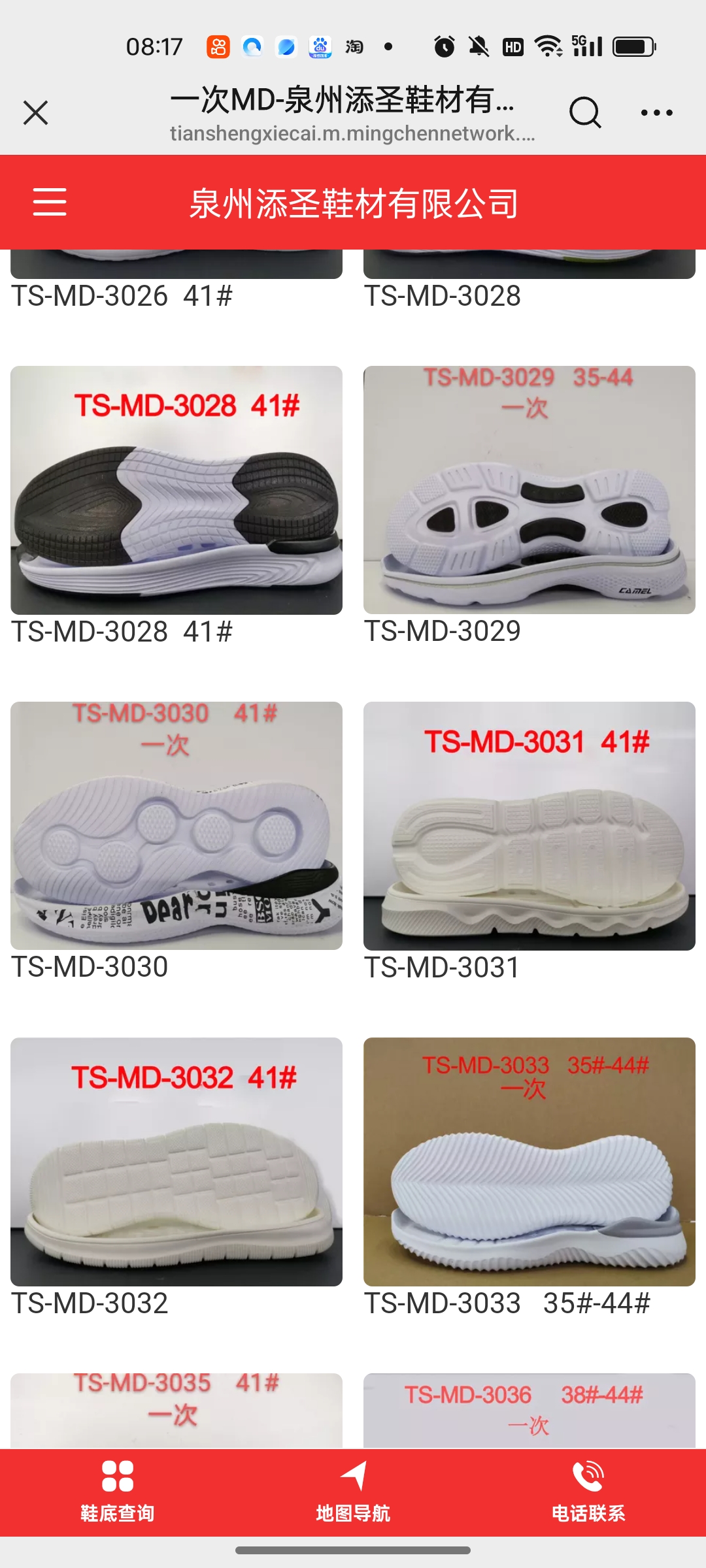The width and height of the screenshot is (706, 1568).
Task: Select the TS-MD-3033 35#-44# sole product
Action: click(x=529, y=1162)
